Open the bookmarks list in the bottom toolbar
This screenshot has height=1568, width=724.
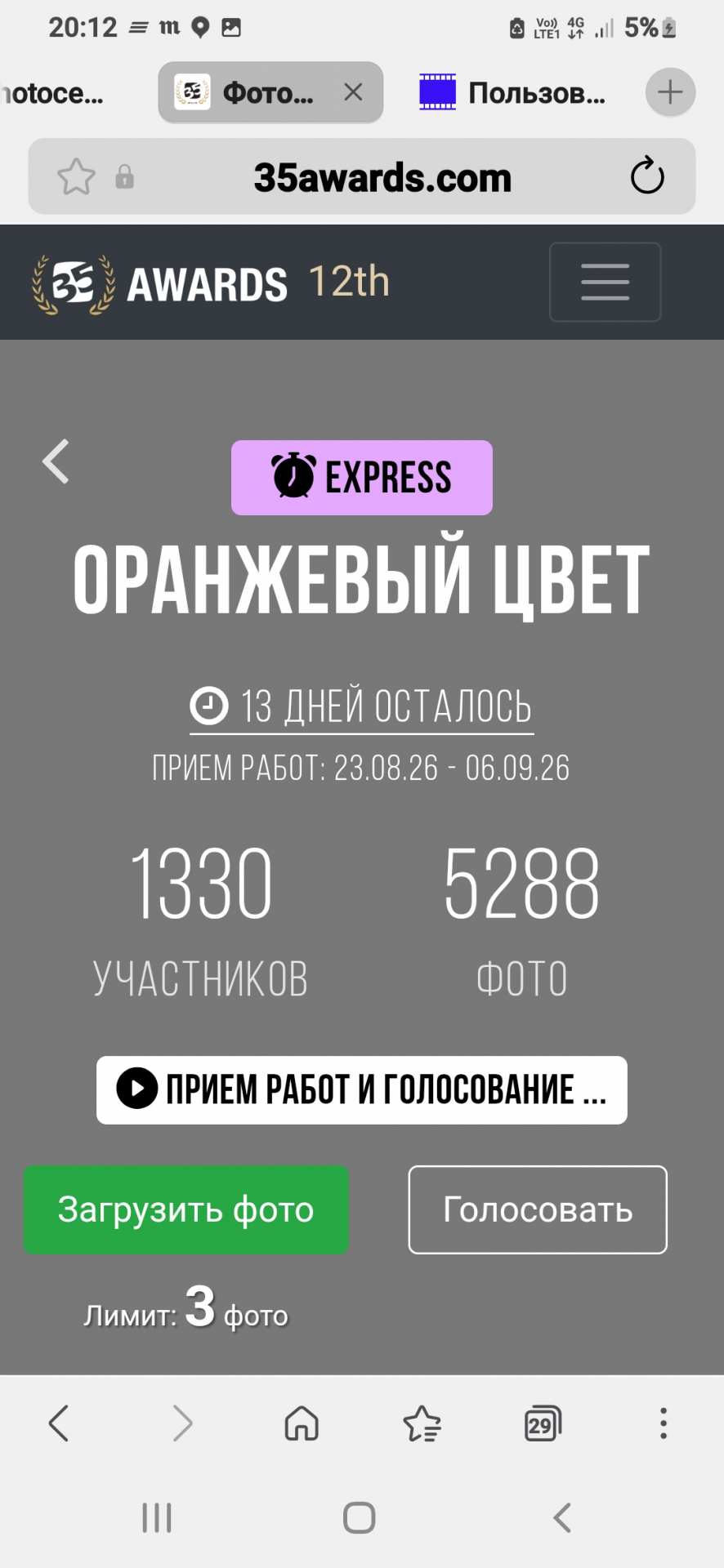(422, 1423)
